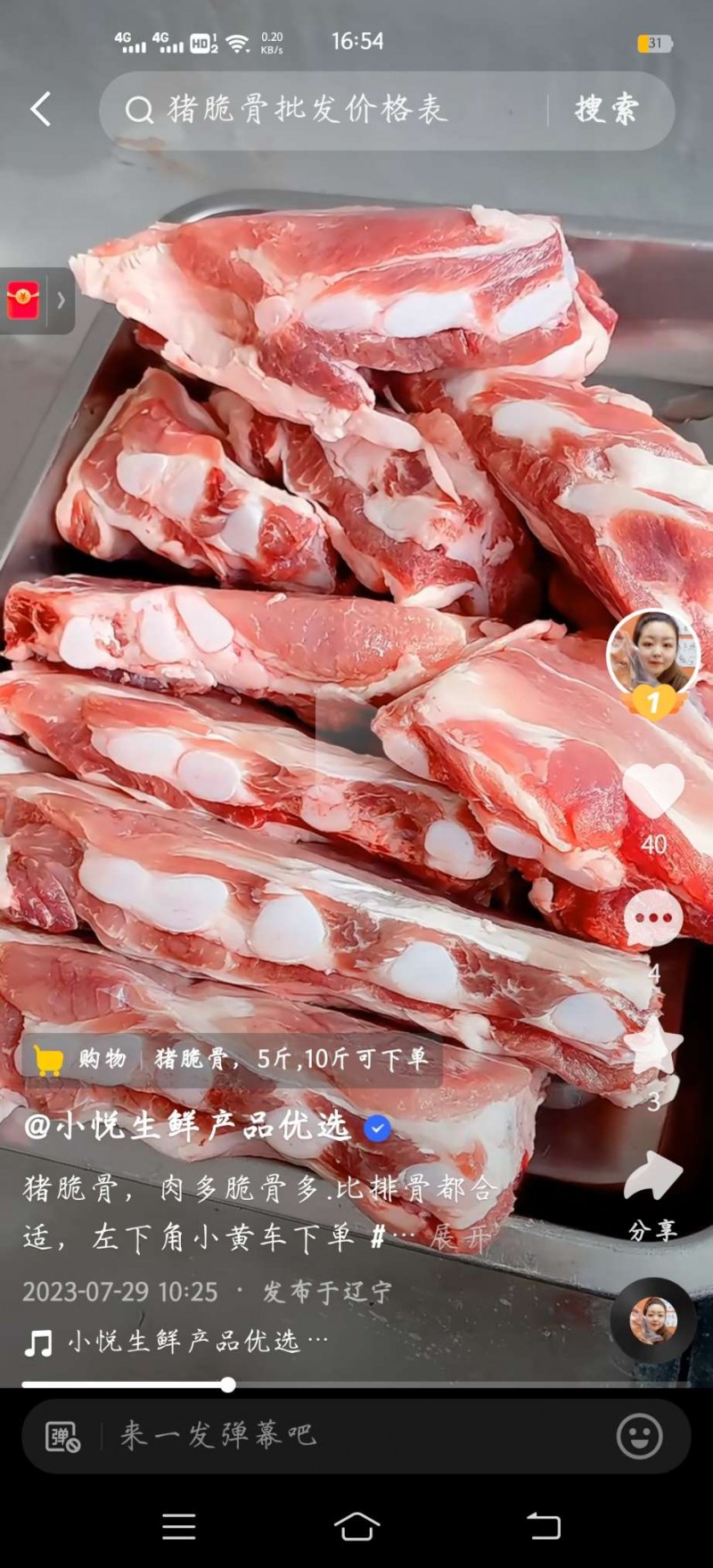This screenshot has height=1568, width=713.
Task: Expand caption with 展开
Action: [459, 1237]
